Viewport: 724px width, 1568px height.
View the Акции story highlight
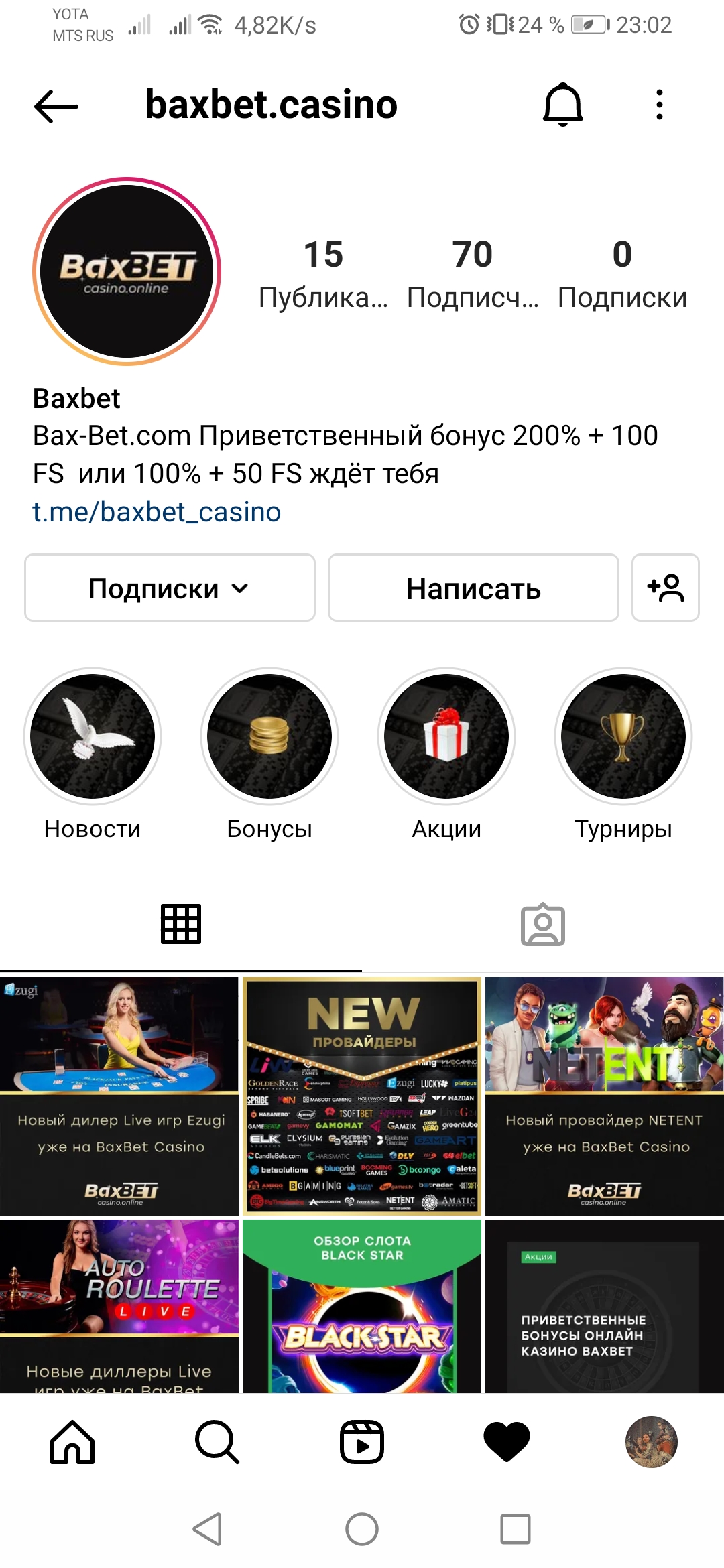[446, 736]
